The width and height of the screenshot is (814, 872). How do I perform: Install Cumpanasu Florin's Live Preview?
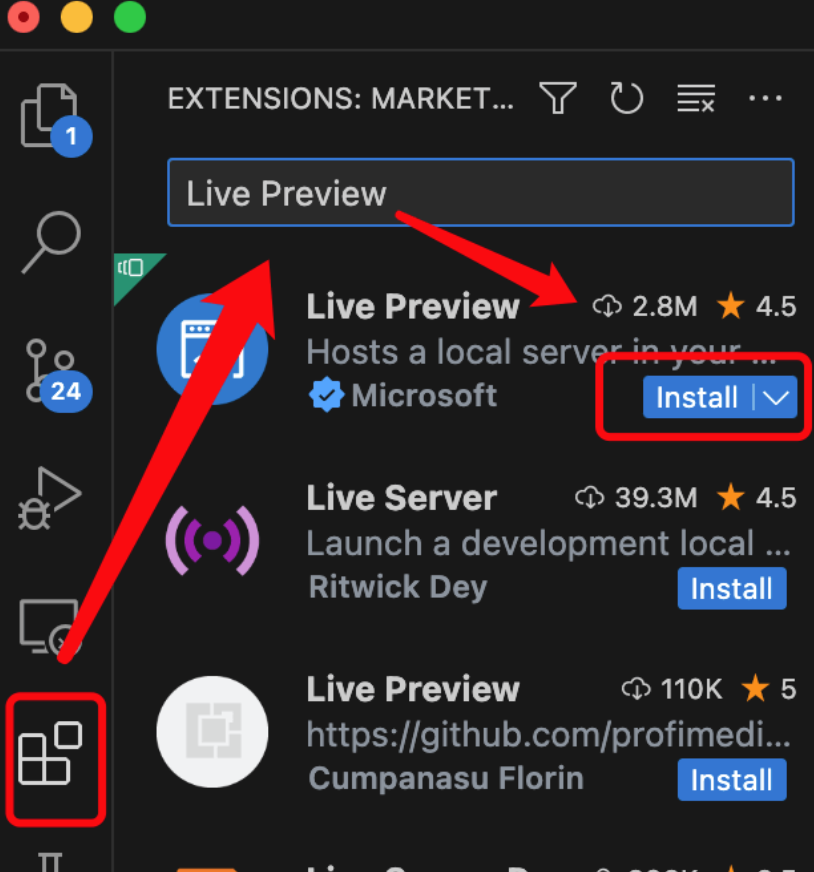tap(731, 779)
